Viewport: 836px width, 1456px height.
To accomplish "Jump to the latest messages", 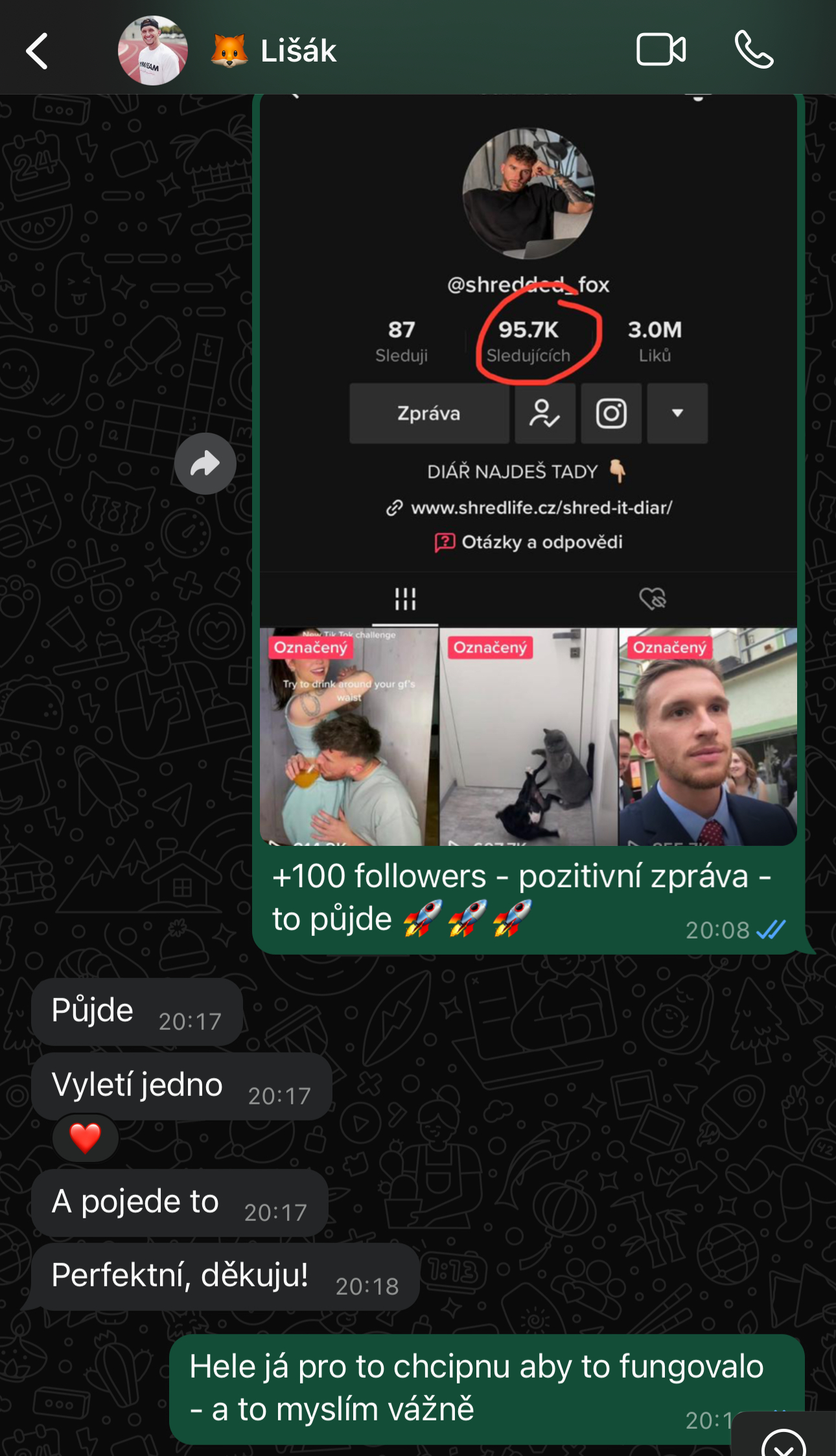I will [784, 1441].
